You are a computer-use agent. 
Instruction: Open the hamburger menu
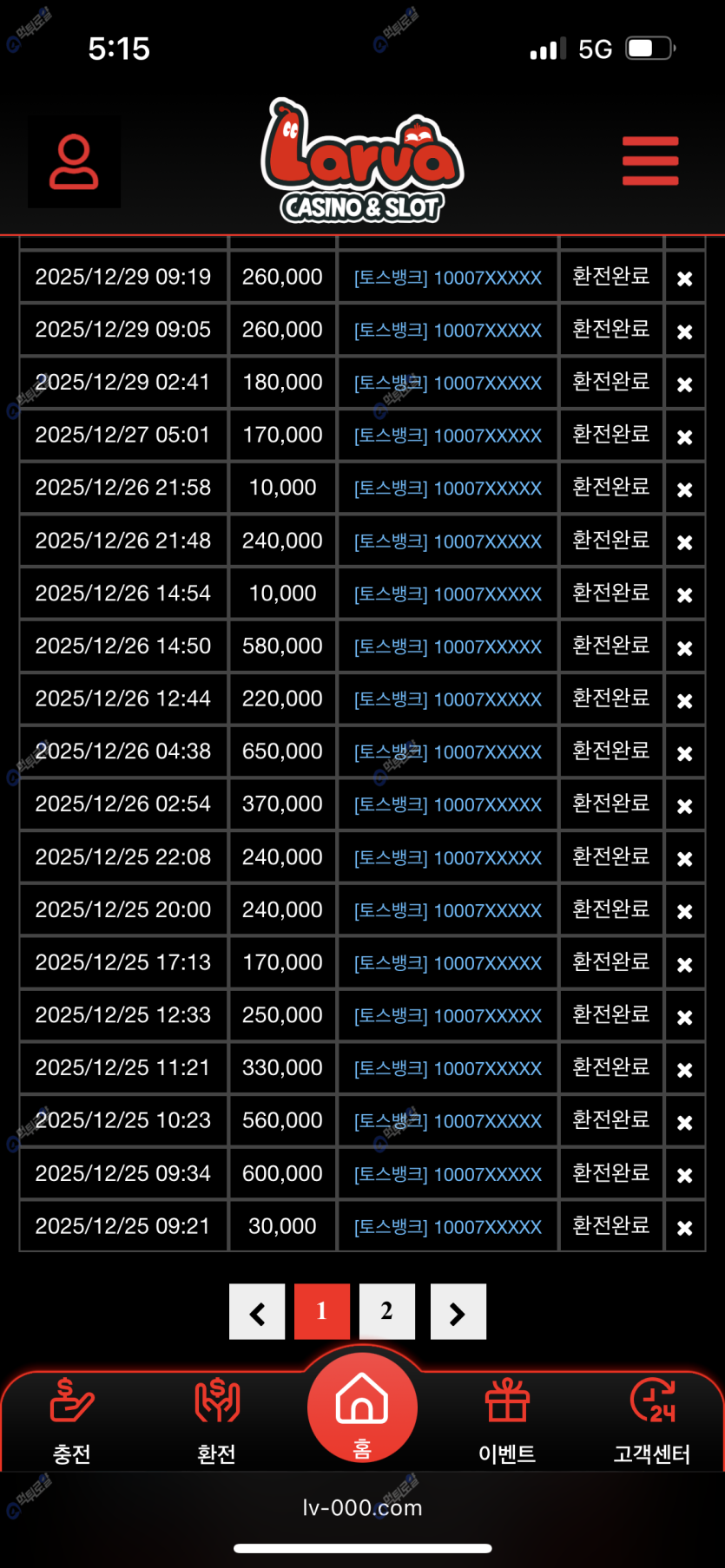[x=650, y=161]
